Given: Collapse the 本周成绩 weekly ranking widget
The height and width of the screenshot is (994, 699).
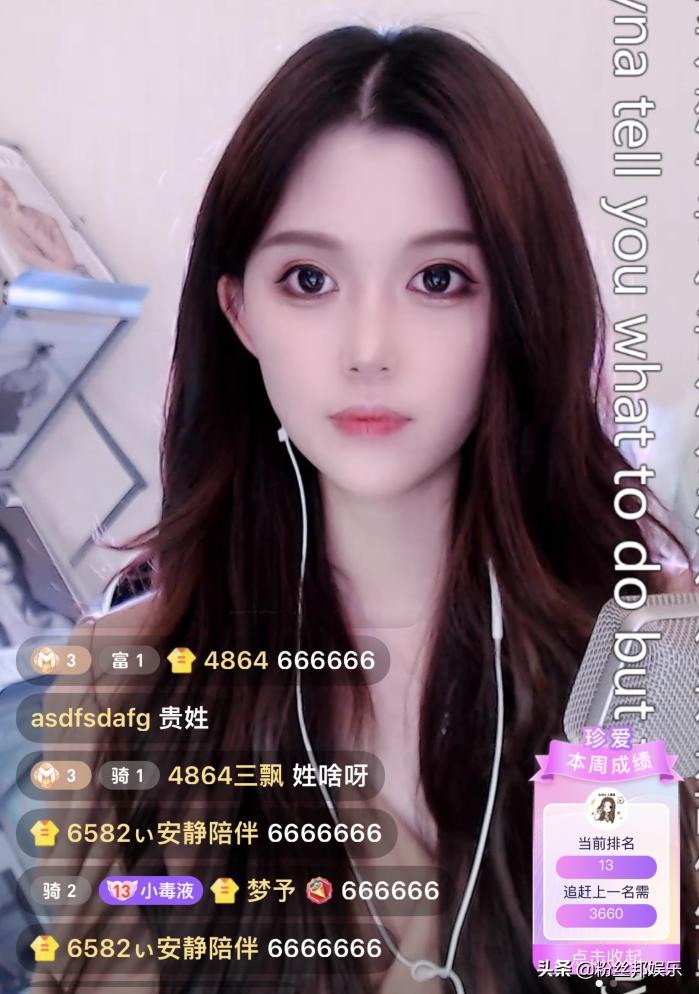Looking at the screenshot, I should [x=605, y=954].
